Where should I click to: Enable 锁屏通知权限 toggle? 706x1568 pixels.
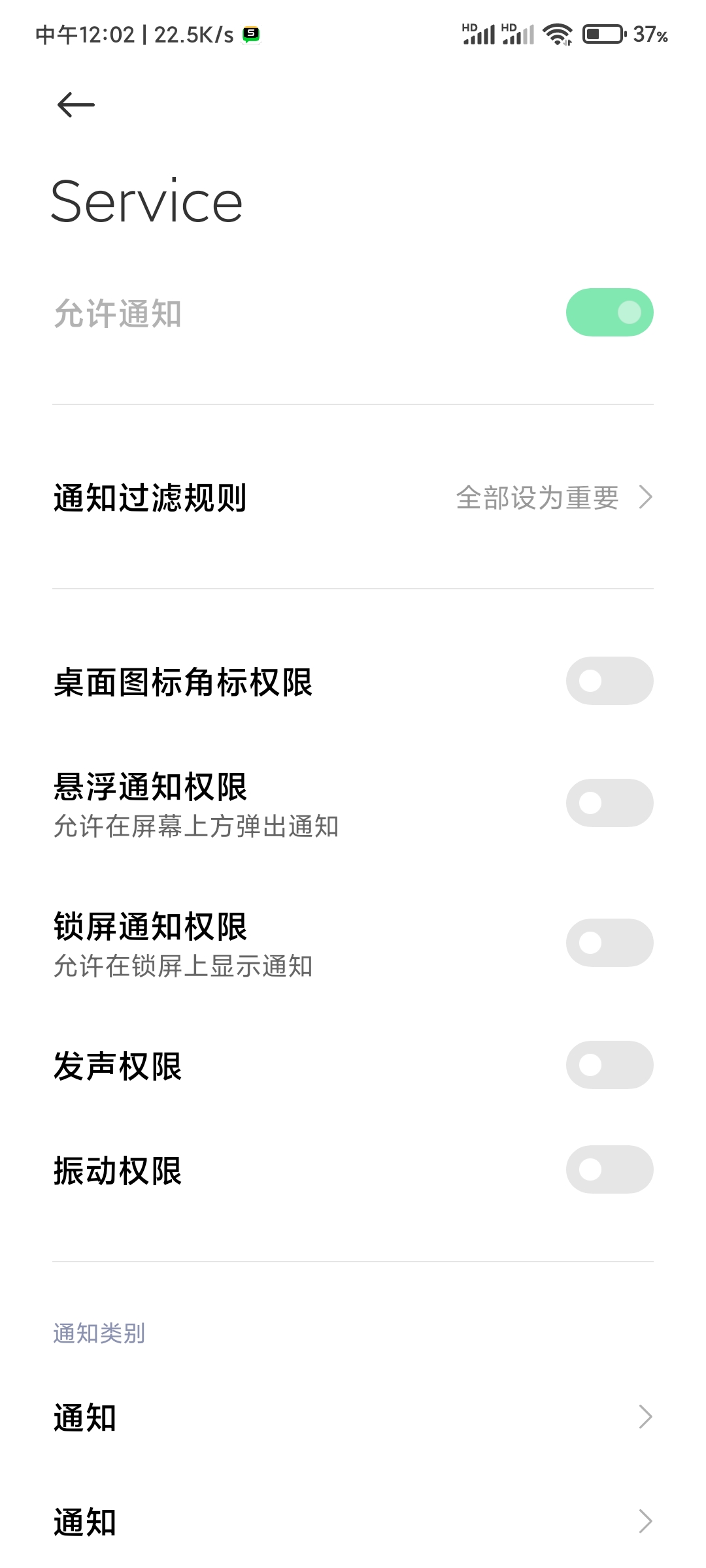point(609,943)
